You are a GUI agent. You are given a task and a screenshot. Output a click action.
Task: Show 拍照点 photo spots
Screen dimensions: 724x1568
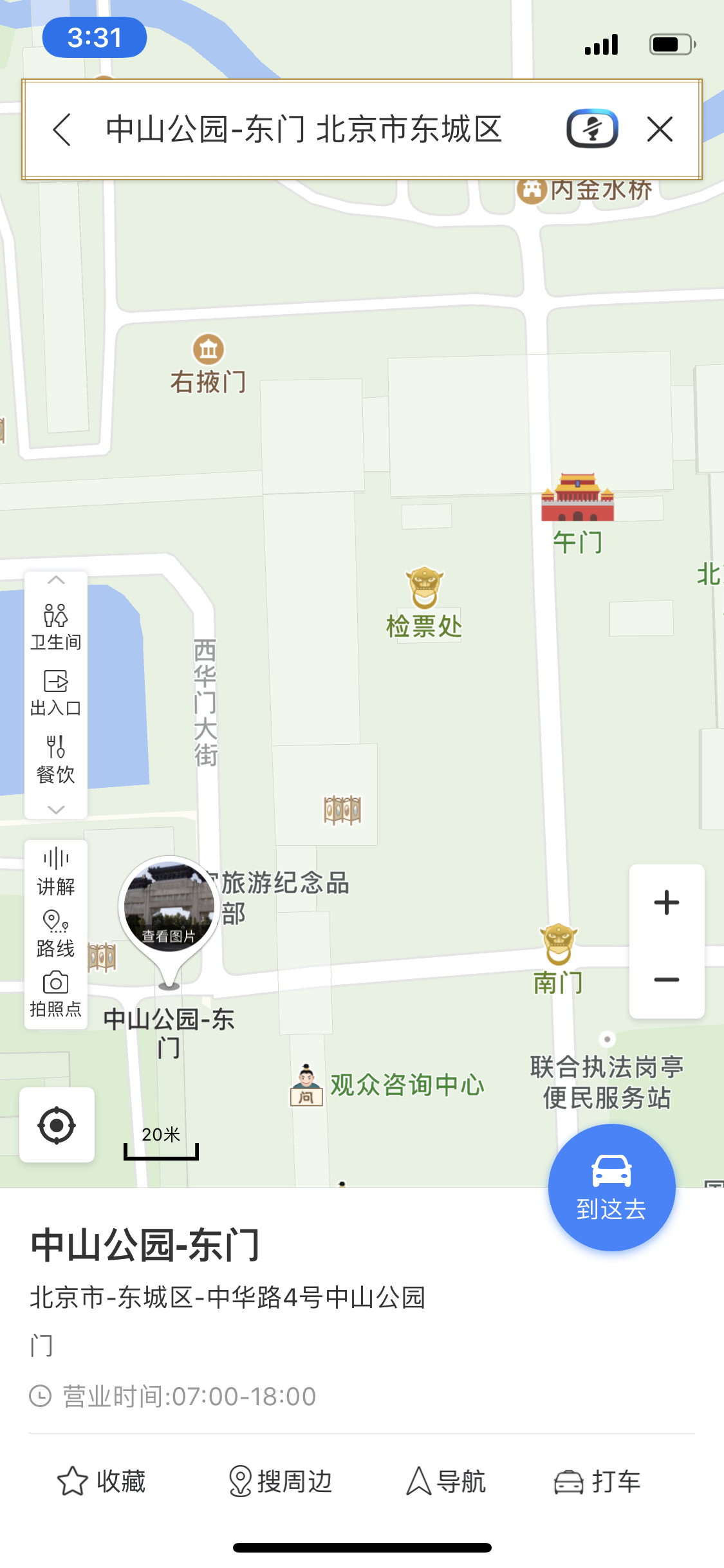click(56, 994)
